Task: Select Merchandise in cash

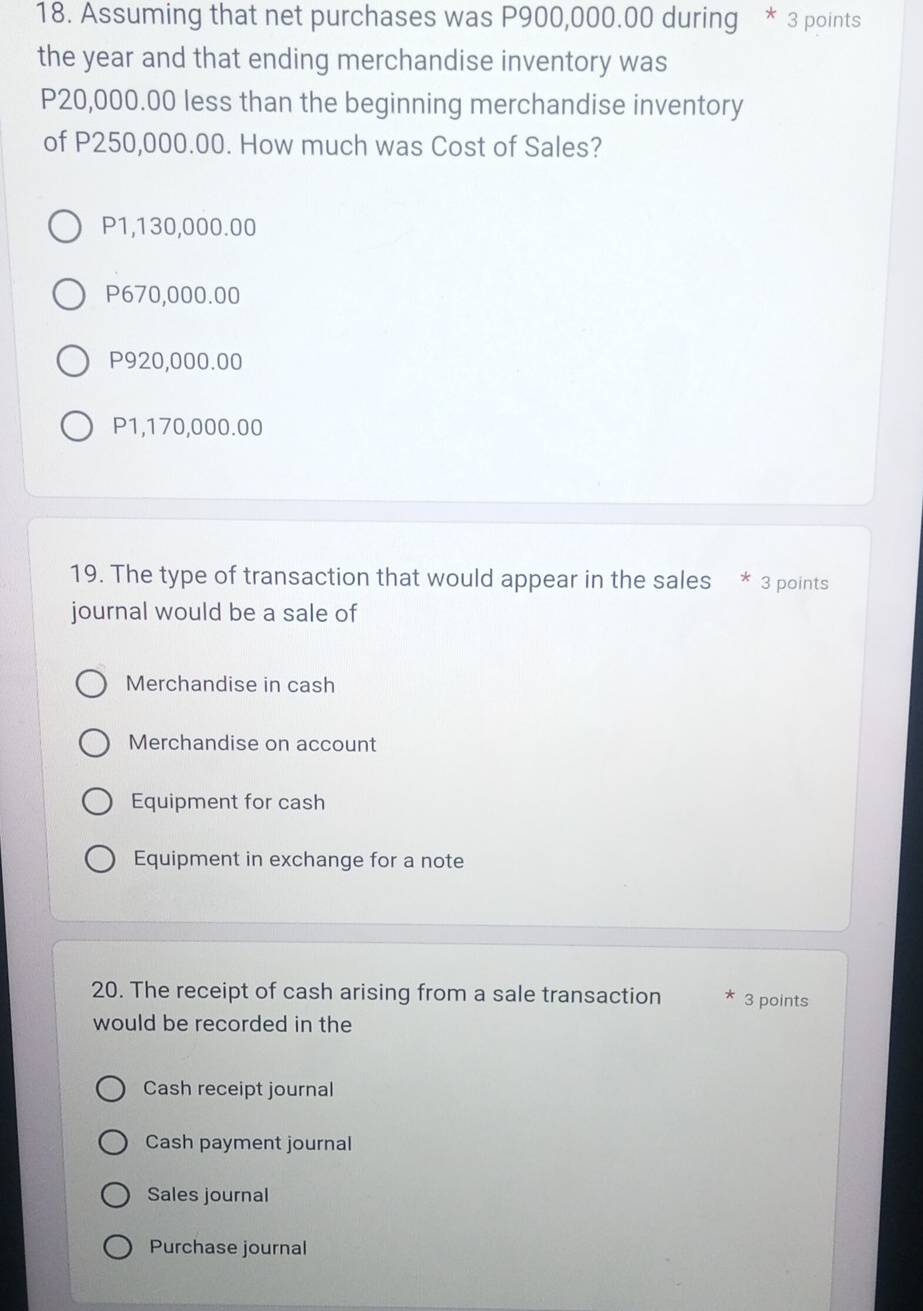Action: (x=91, y=685)
